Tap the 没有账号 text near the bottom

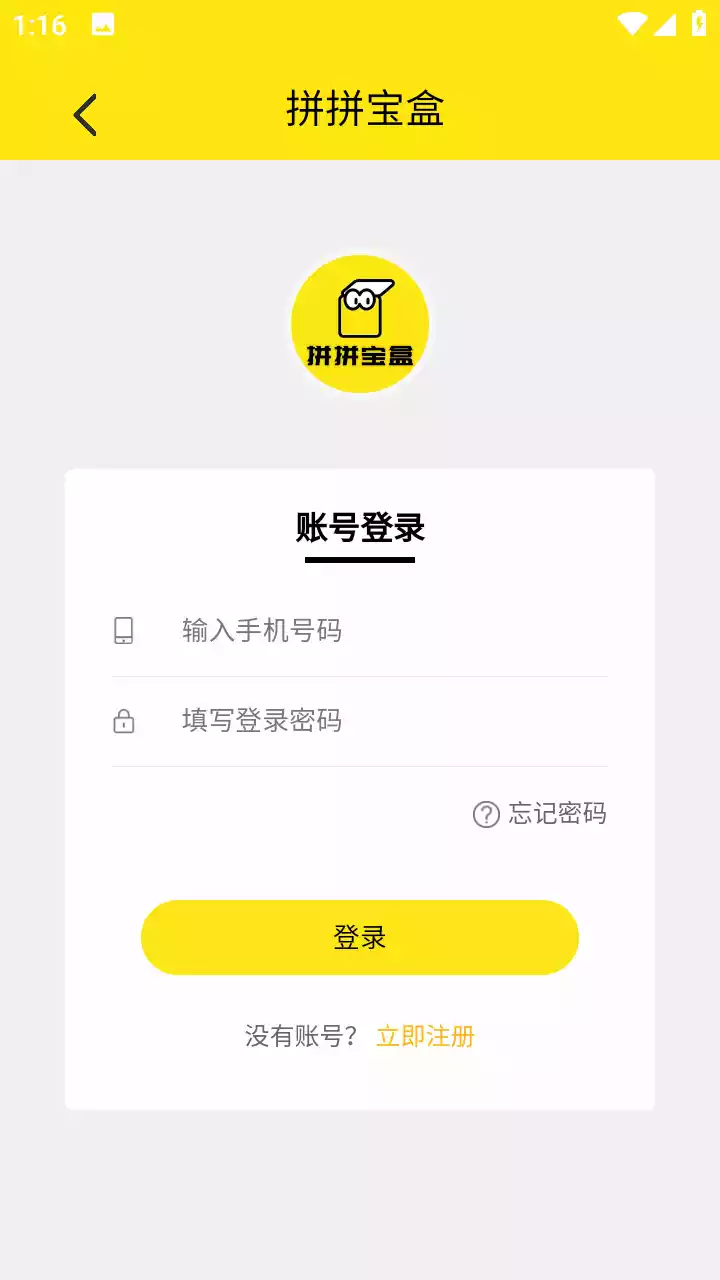302,1036
